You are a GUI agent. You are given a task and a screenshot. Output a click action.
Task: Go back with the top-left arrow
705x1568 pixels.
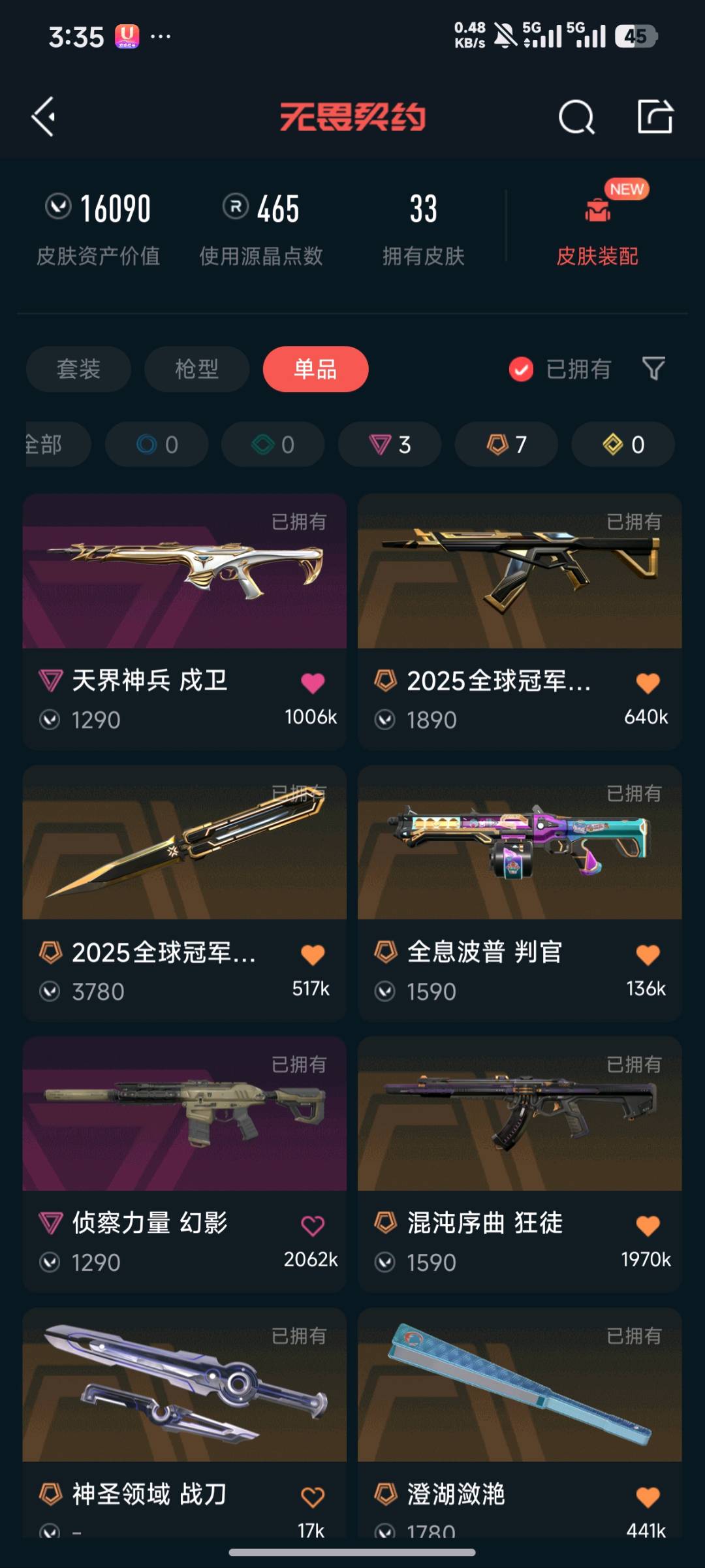click(44, 118)
